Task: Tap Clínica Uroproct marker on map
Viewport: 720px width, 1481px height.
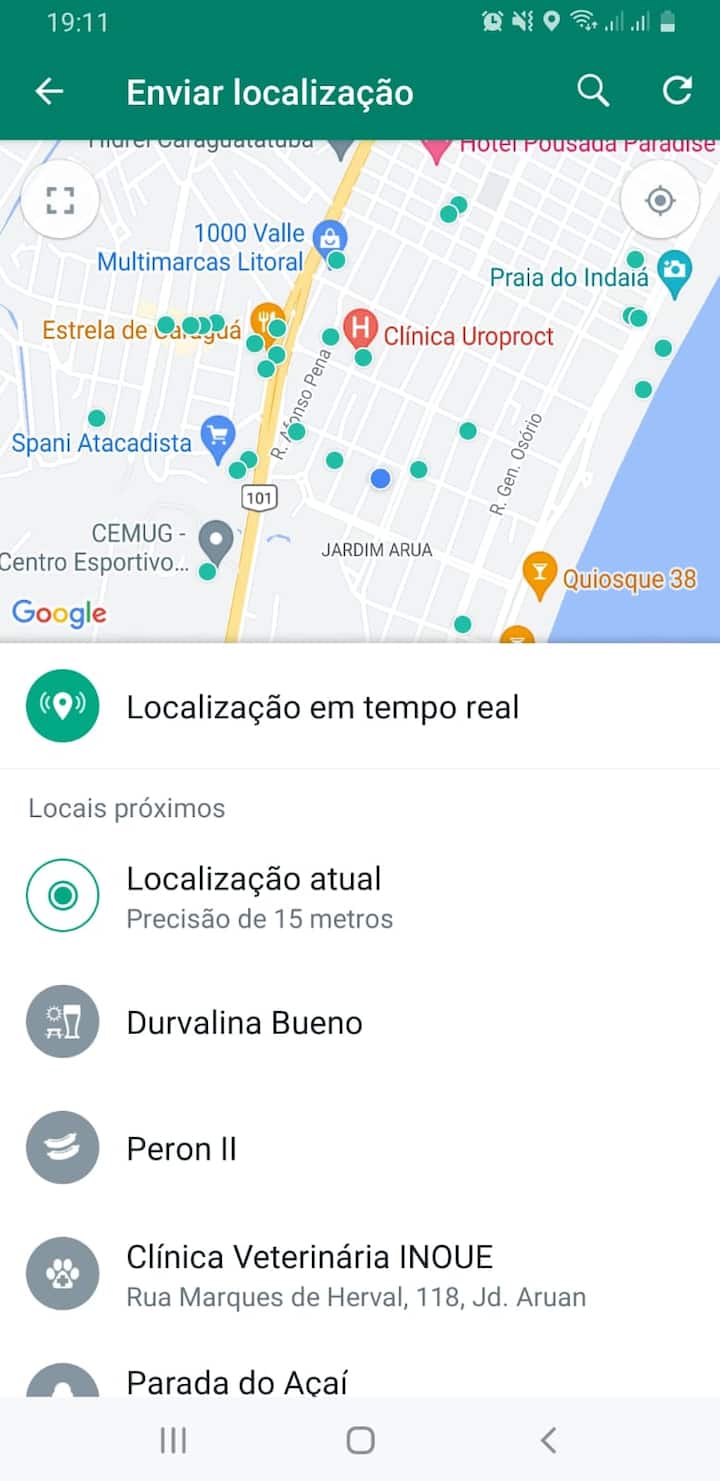Action: click(360, 326)
